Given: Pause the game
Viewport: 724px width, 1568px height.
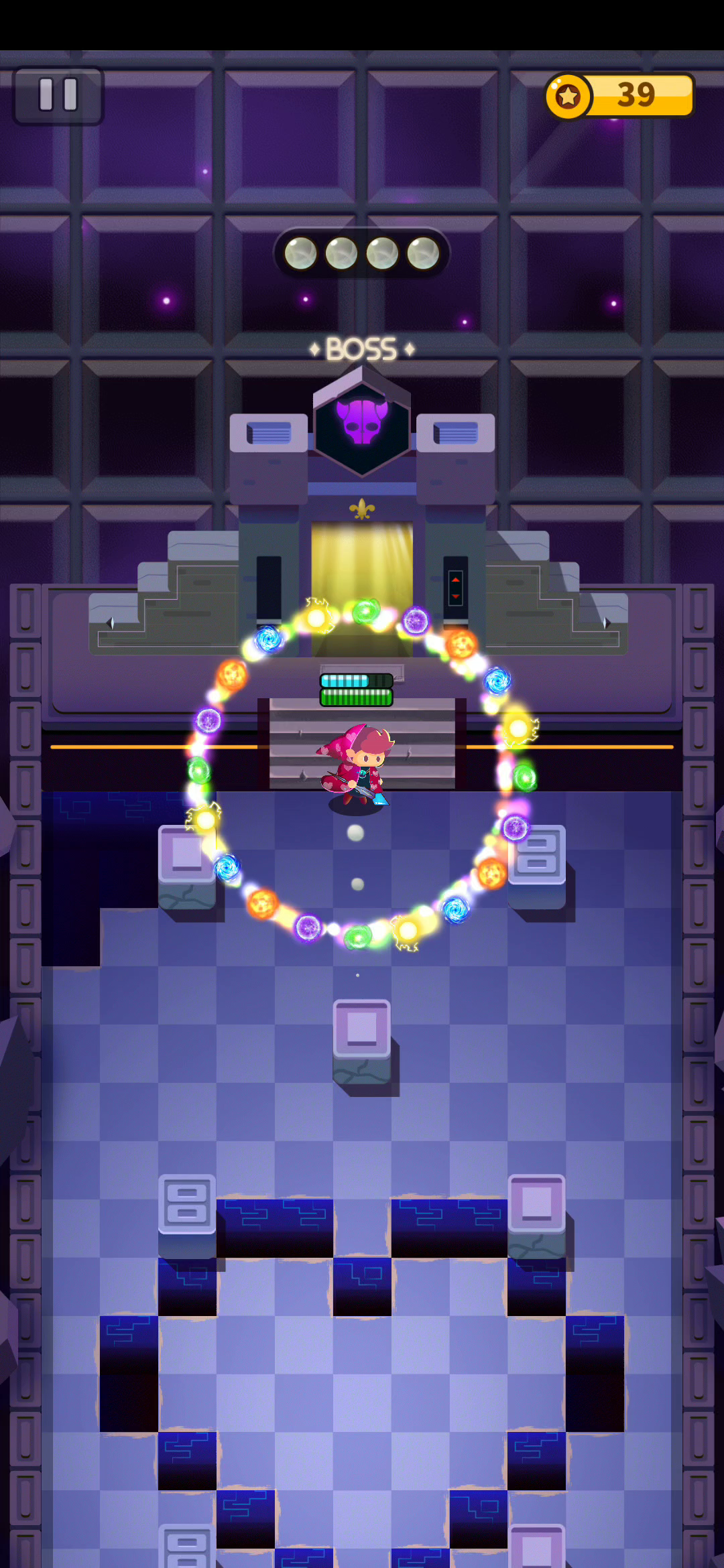Looking at the screenshot, I should [58, 95].
